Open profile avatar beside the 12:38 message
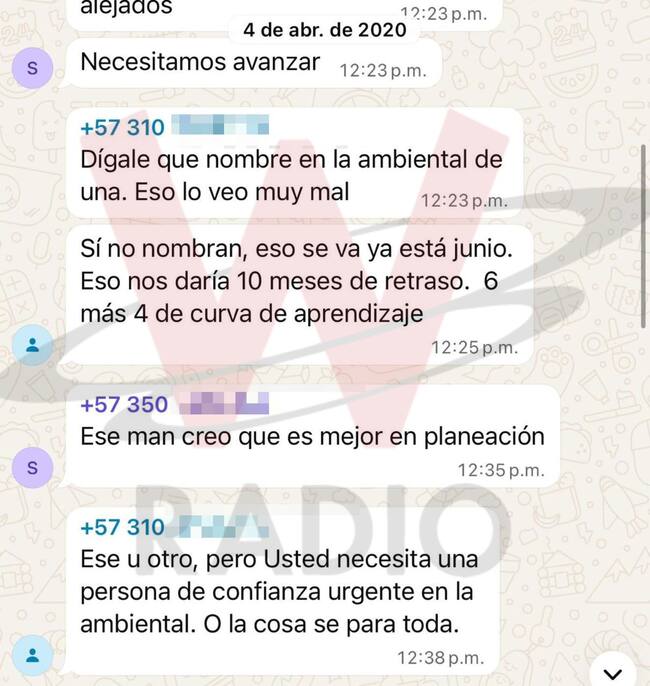This screenshot has width=650, height=686. 35,655
